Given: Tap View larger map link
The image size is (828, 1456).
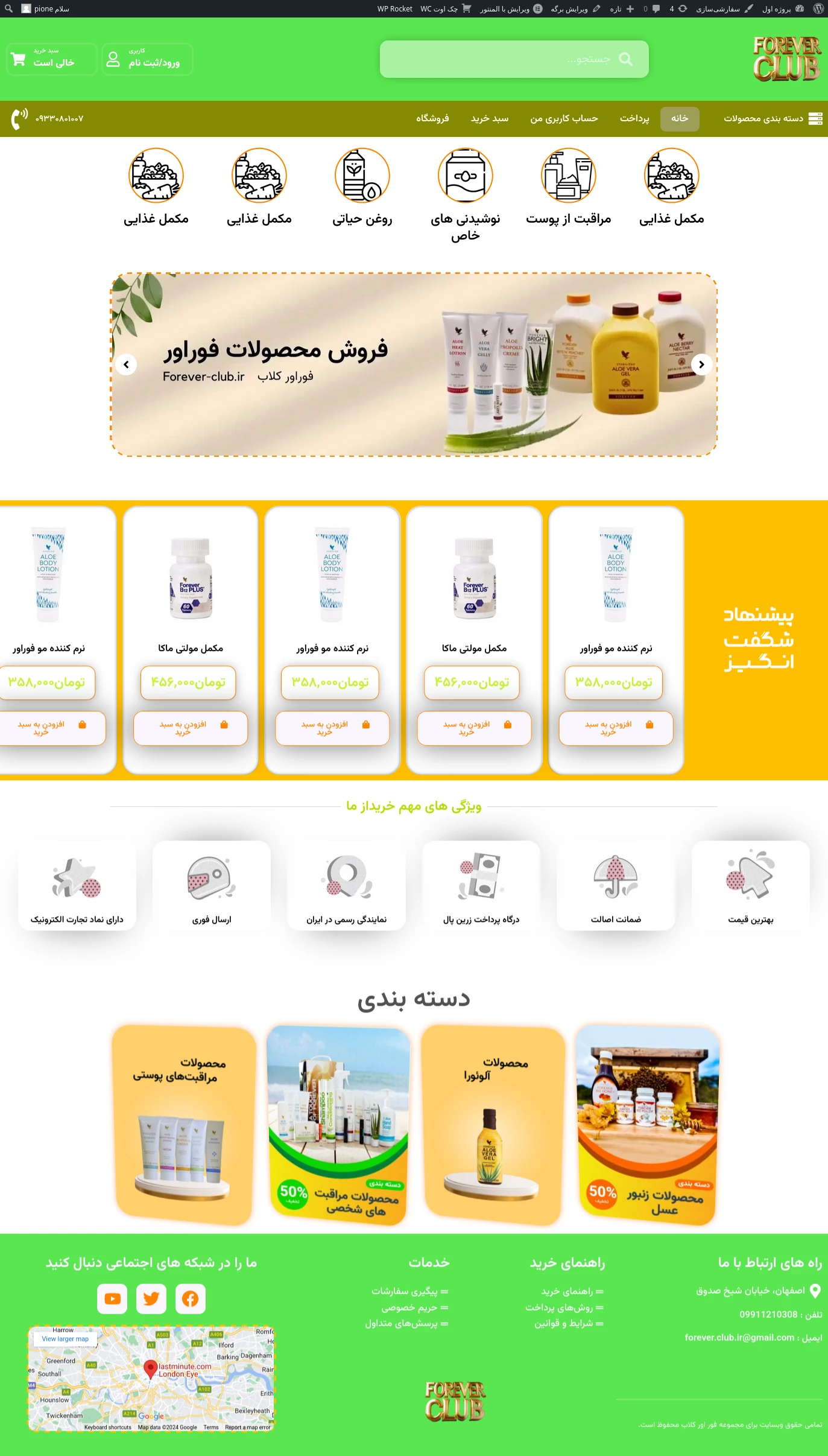Looking at the screenshot, I should point(65,1339).
